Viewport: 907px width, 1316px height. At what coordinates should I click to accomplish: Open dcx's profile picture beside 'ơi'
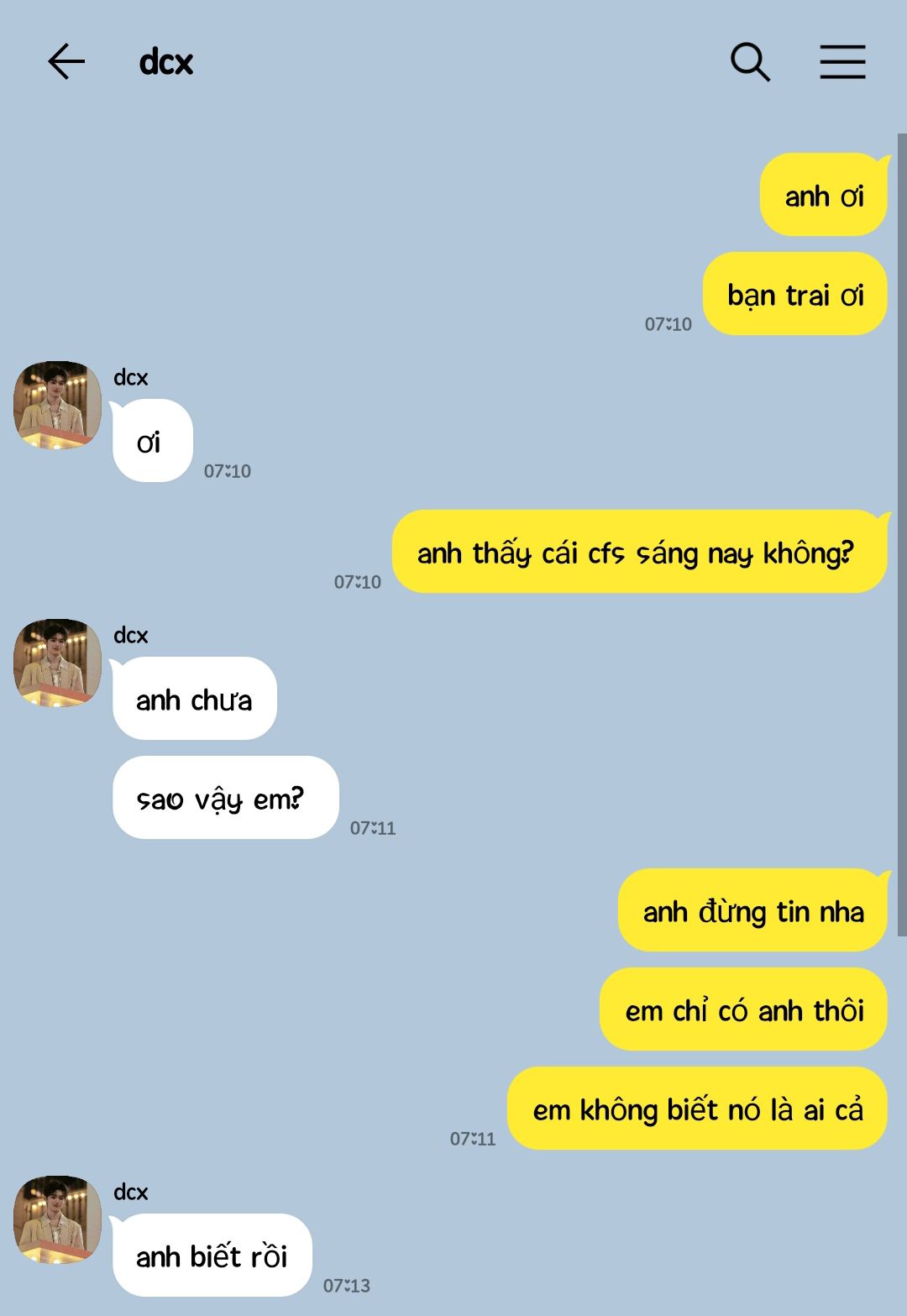(x=57, y=405)
